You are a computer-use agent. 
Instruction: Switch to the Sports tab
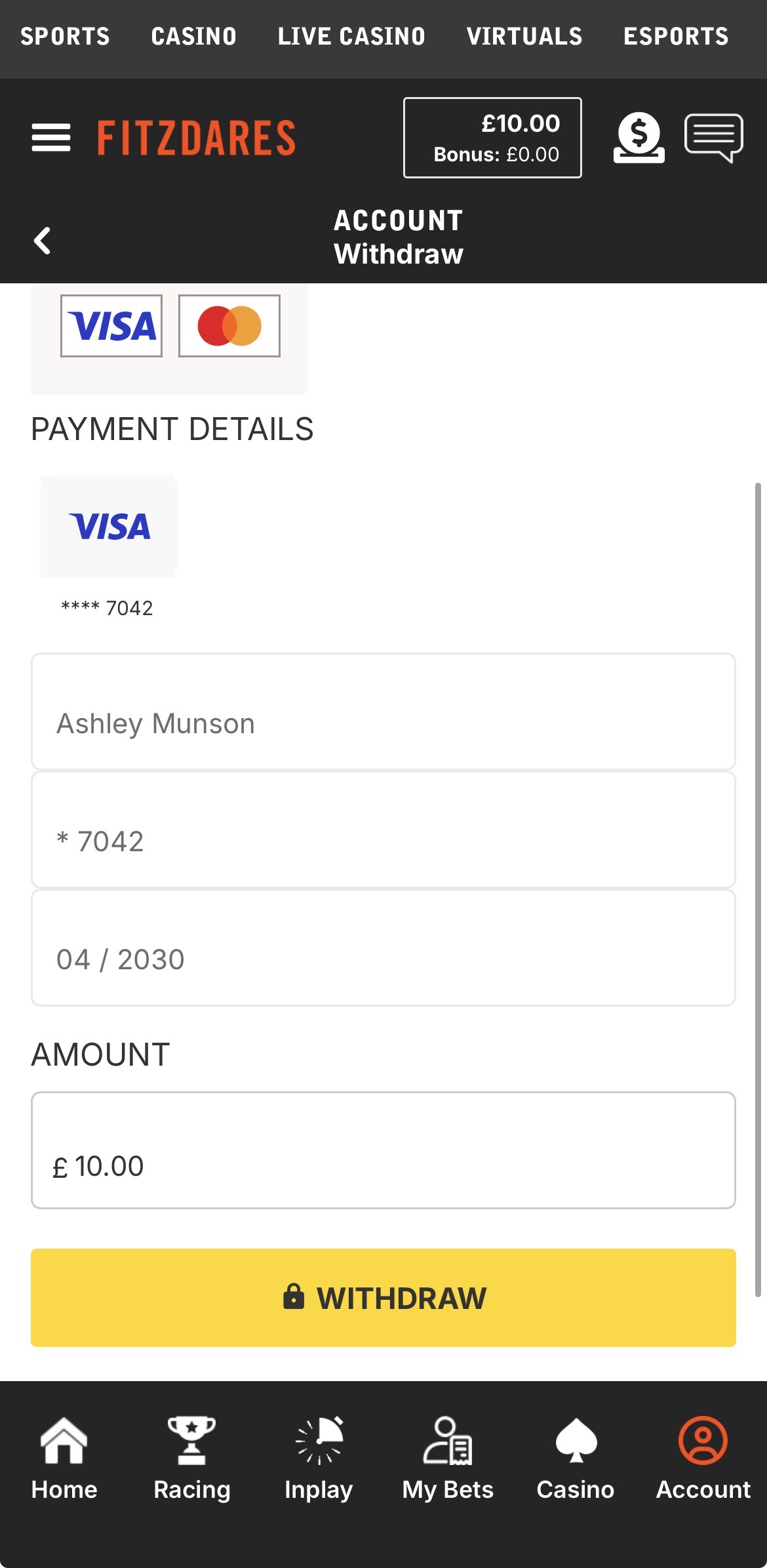click(x=64, y=37)
